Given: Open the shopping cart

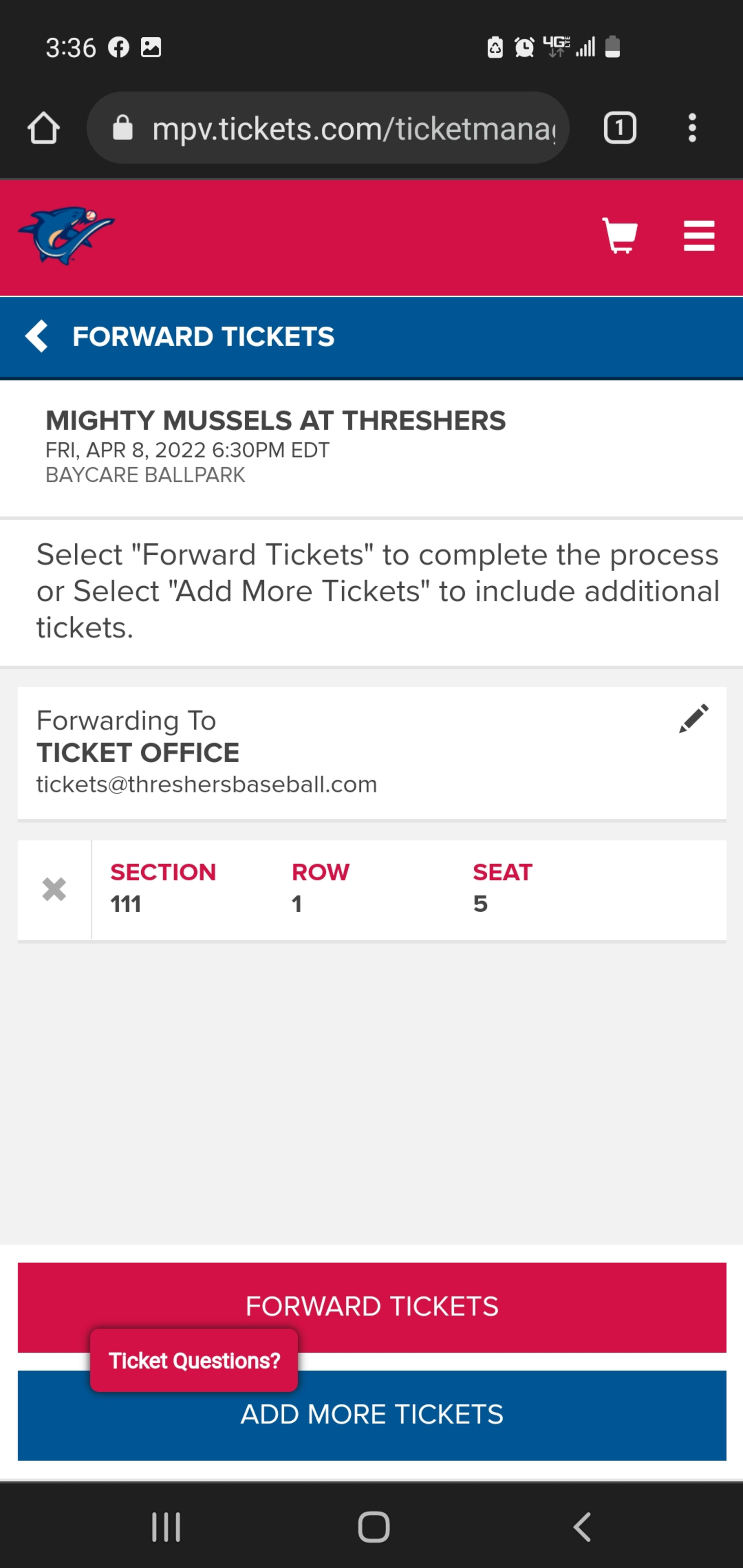Looking at the screenshot, I should click(x=620, y=235).
